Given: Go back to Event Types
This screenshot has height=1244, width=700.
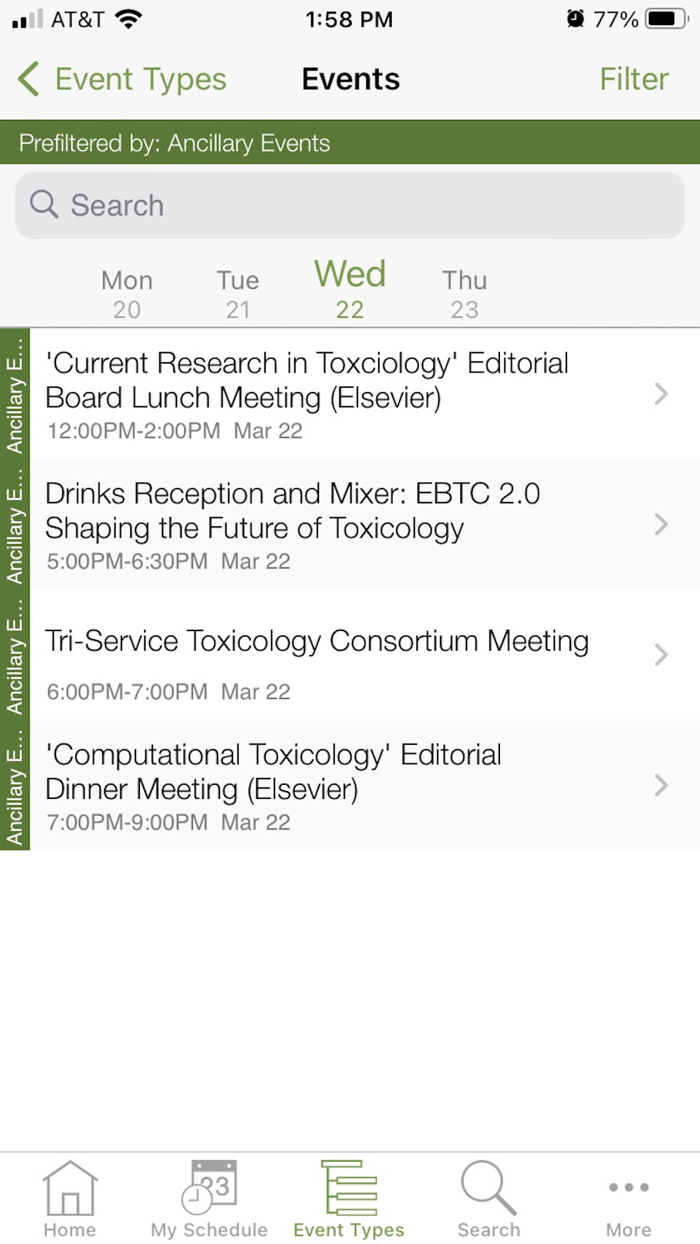Looking at the screenshot, I should point(122,79).
